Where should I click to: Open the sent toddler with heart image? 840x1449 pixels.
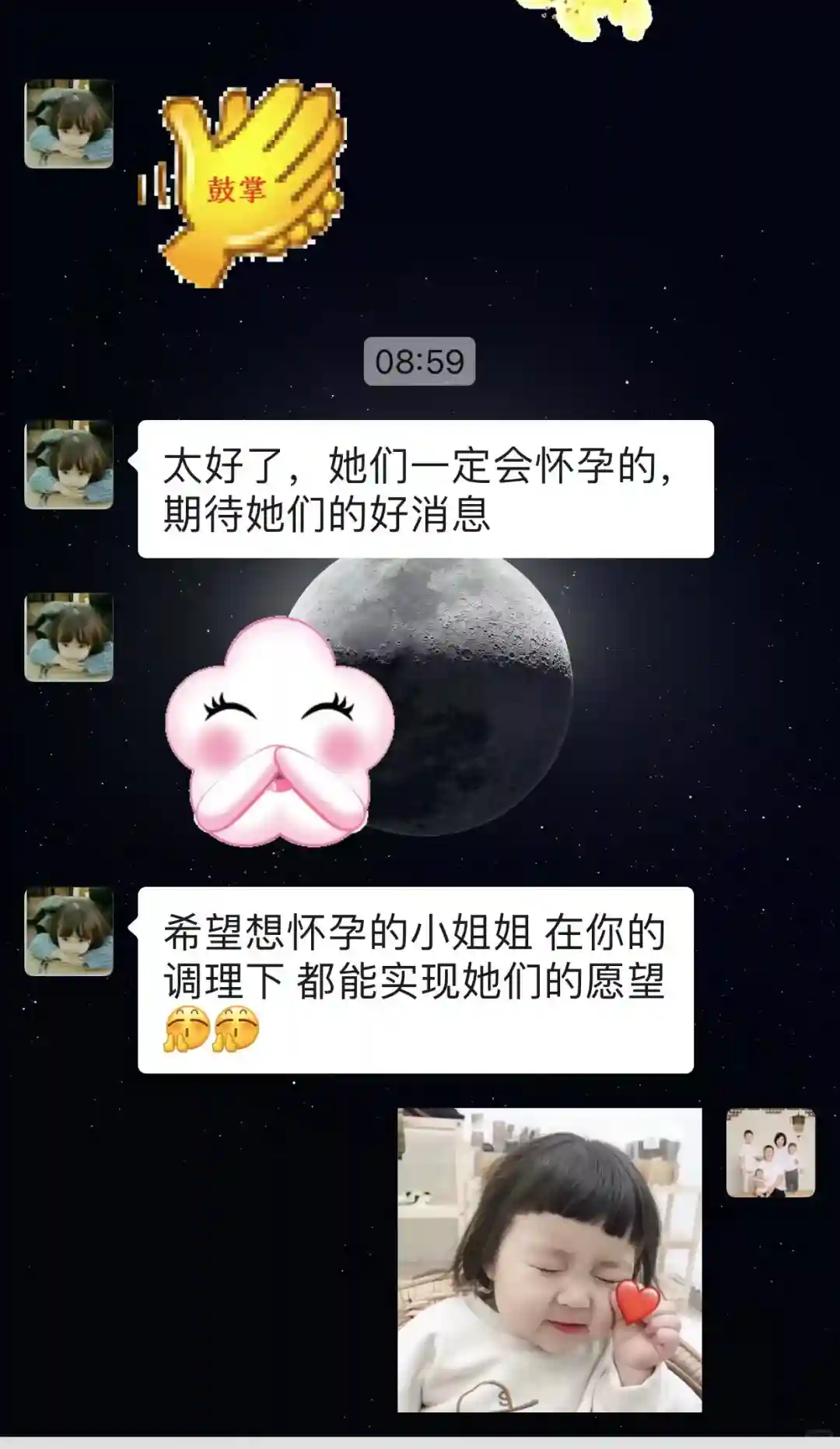pos(549,1259)
